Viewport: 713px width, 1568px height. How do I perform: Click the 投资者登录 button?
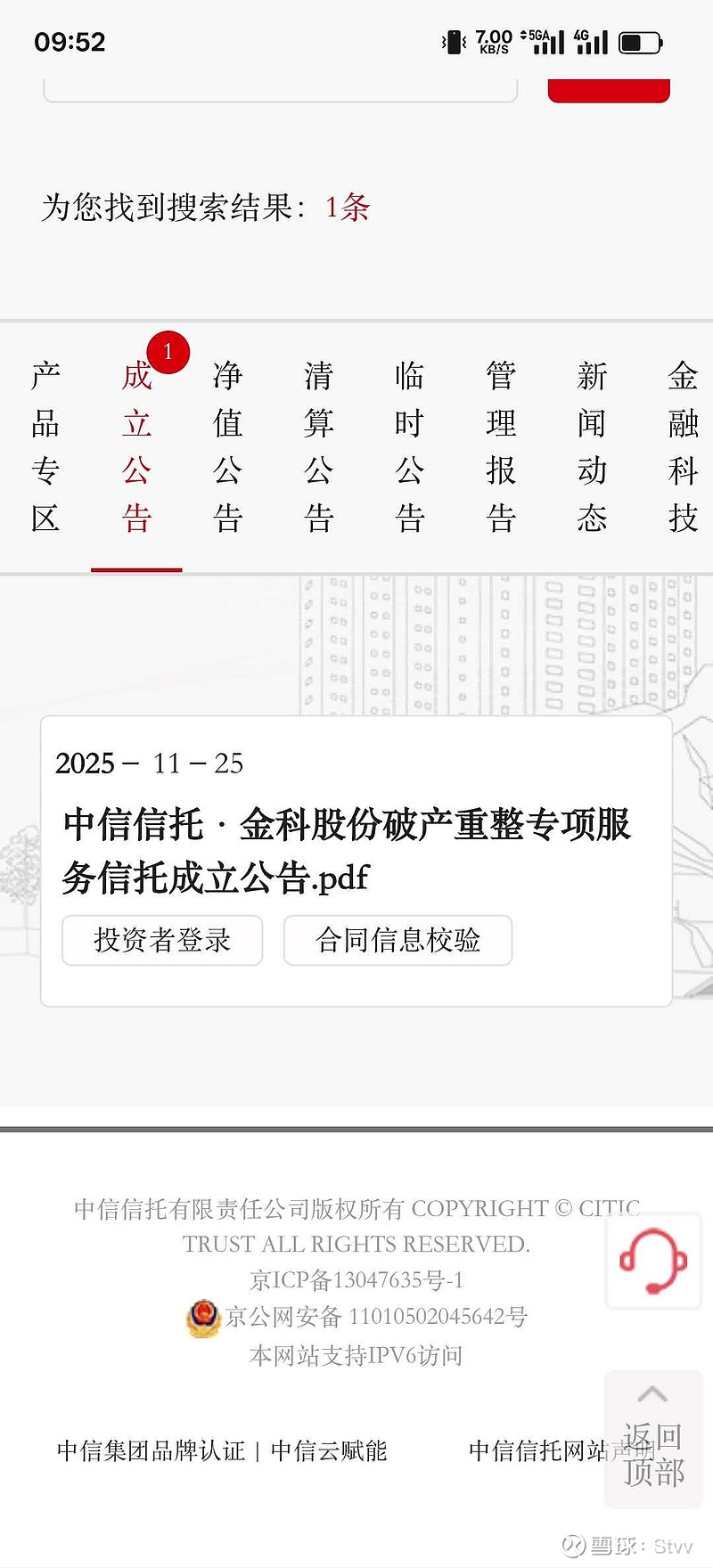point(161,940)
